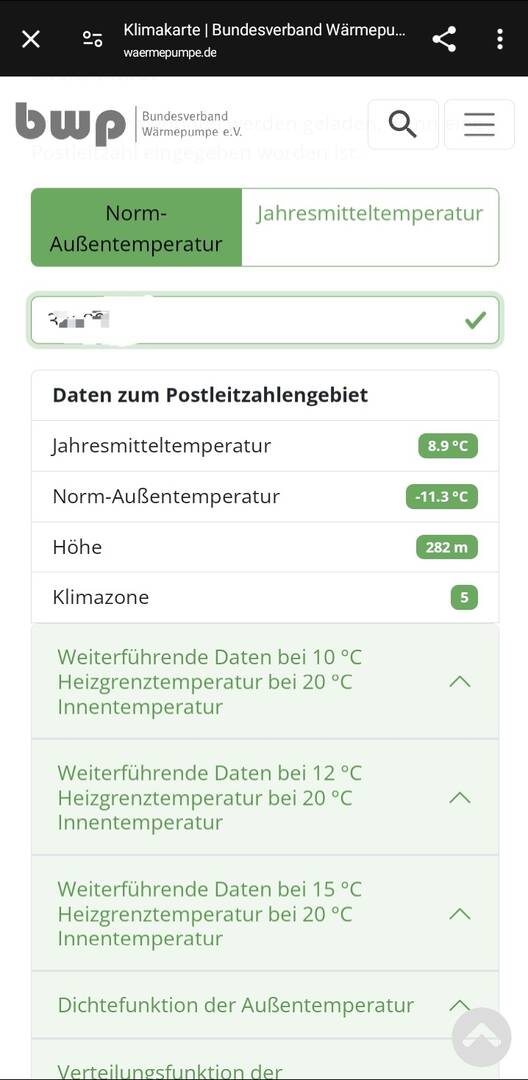This screenshot has height=1080, width=528.
Task: Switch to the Jahresmitteltemperatur tab
Action: pyautogui.click(x=370, y=227)
